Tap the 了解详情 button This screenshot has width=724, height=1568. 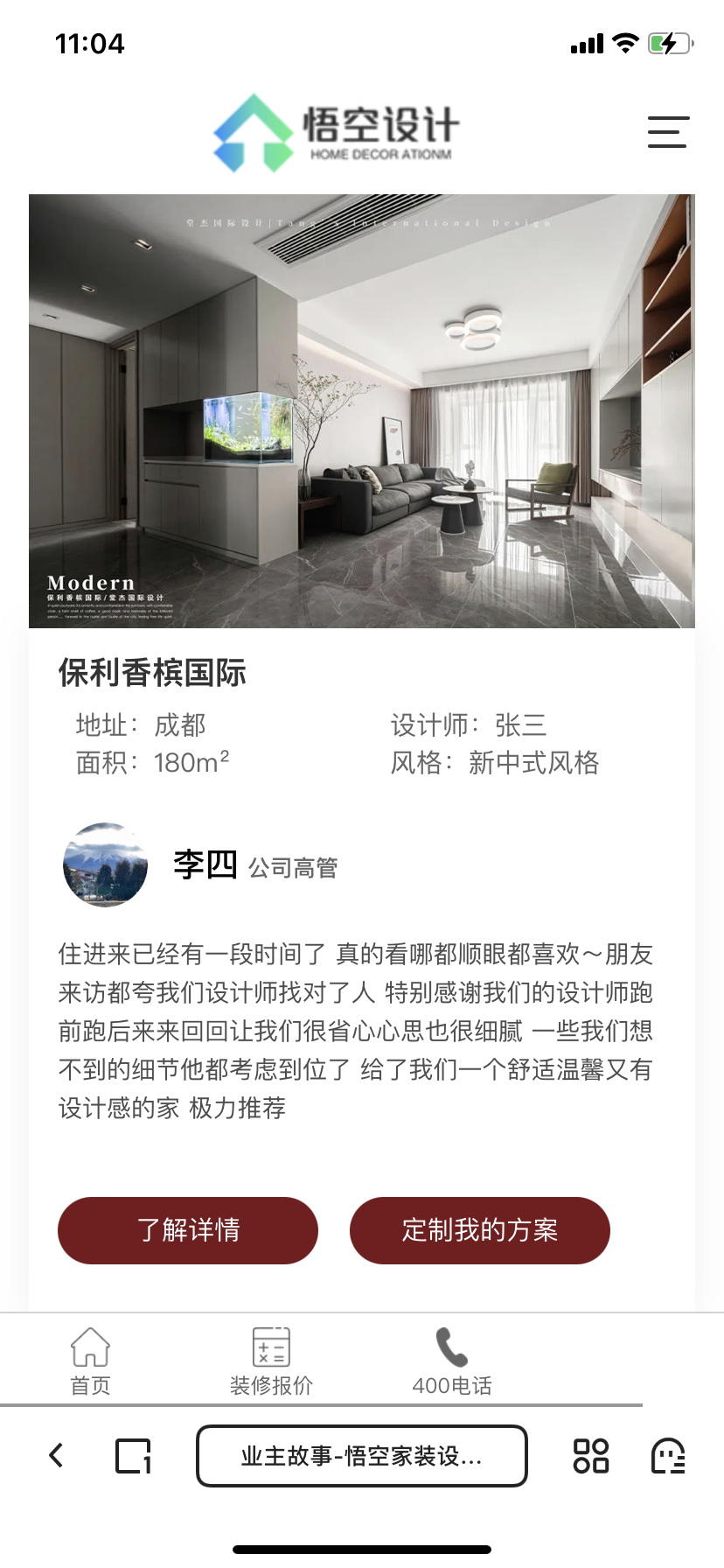point(188,1230)
